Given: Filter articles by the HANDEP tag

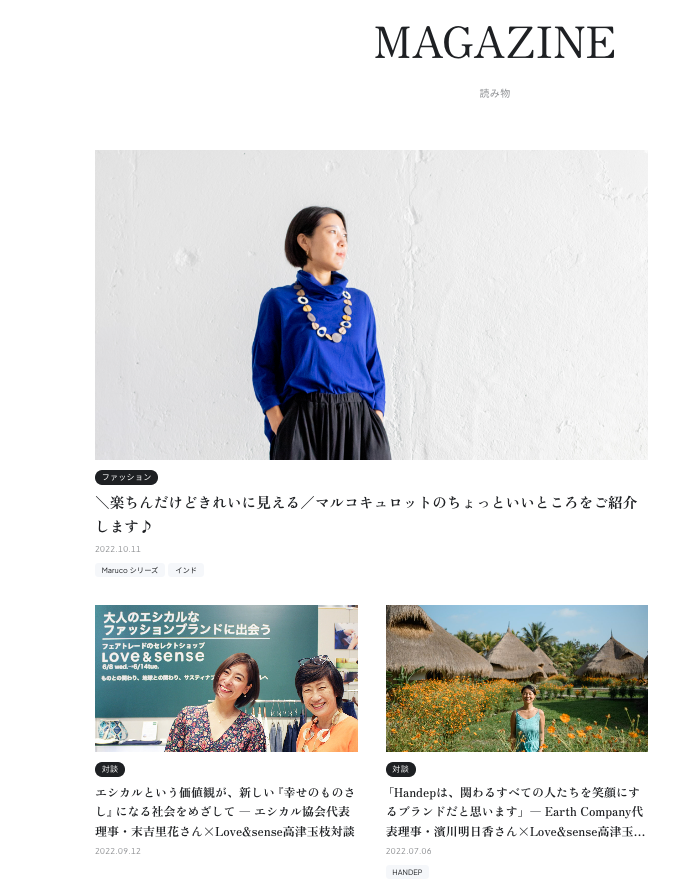Looking at the screenshot, I should tap(407, 872).
